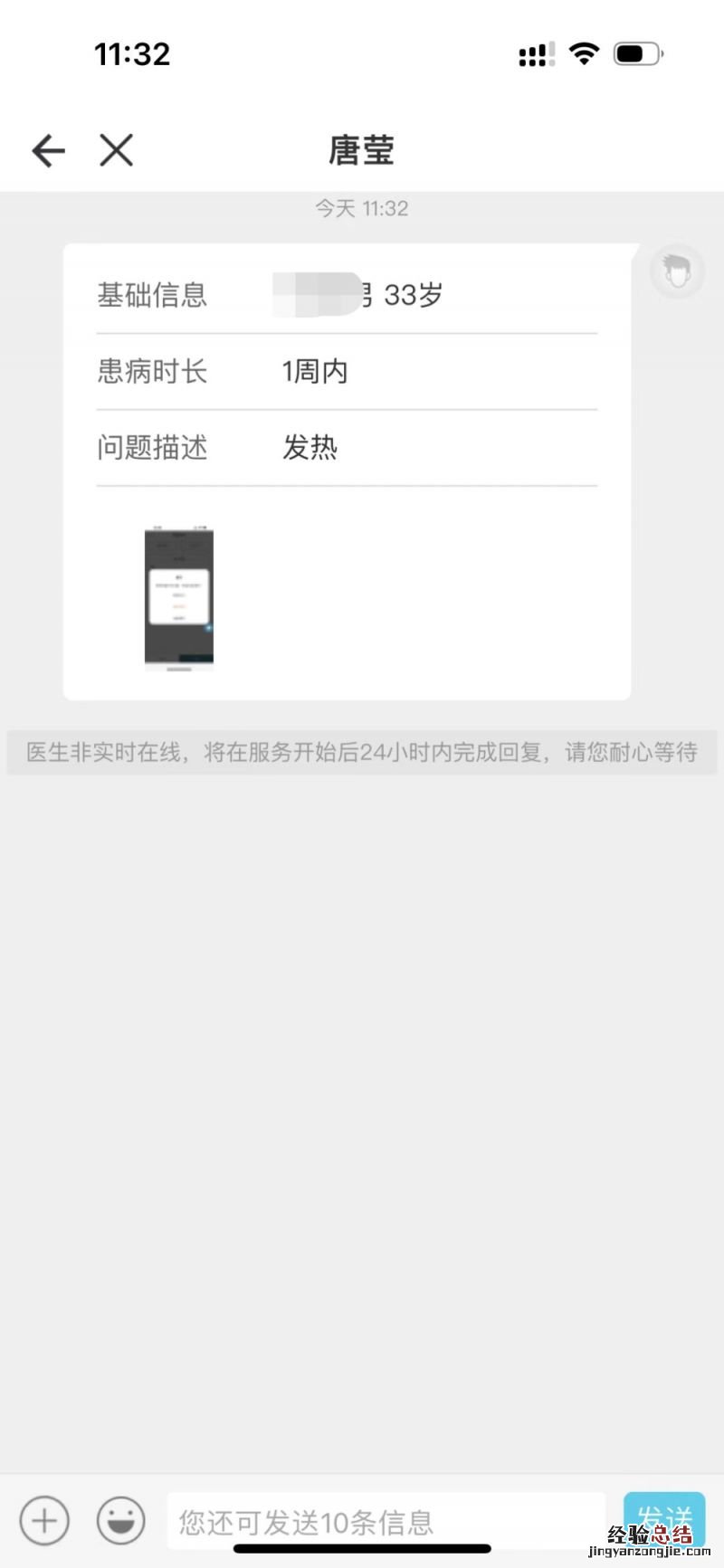
Task: Open the plus attachment menu
Action: (x=44, y=1521)
